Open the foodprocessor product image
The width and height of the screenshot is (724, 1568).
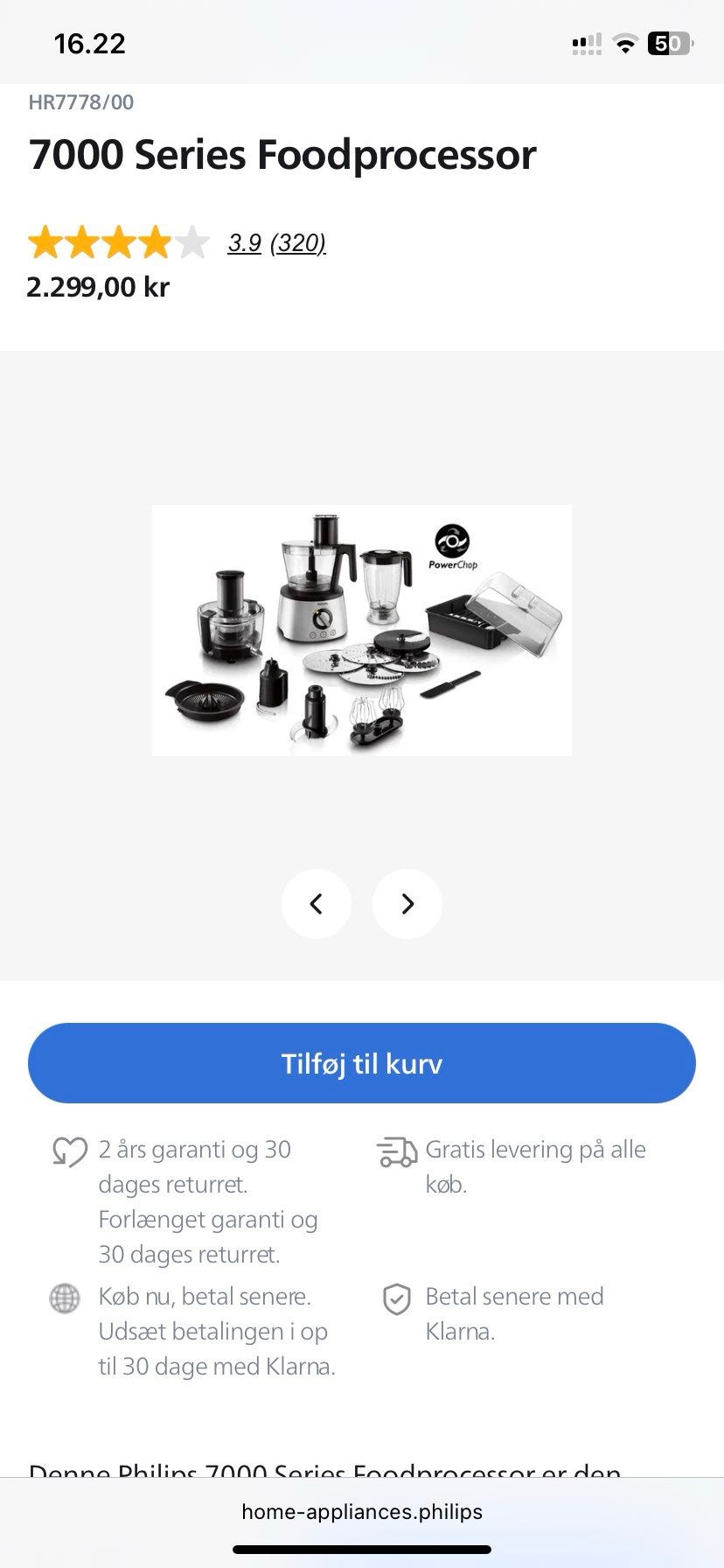pyautogui.click(x=362, y=630)
